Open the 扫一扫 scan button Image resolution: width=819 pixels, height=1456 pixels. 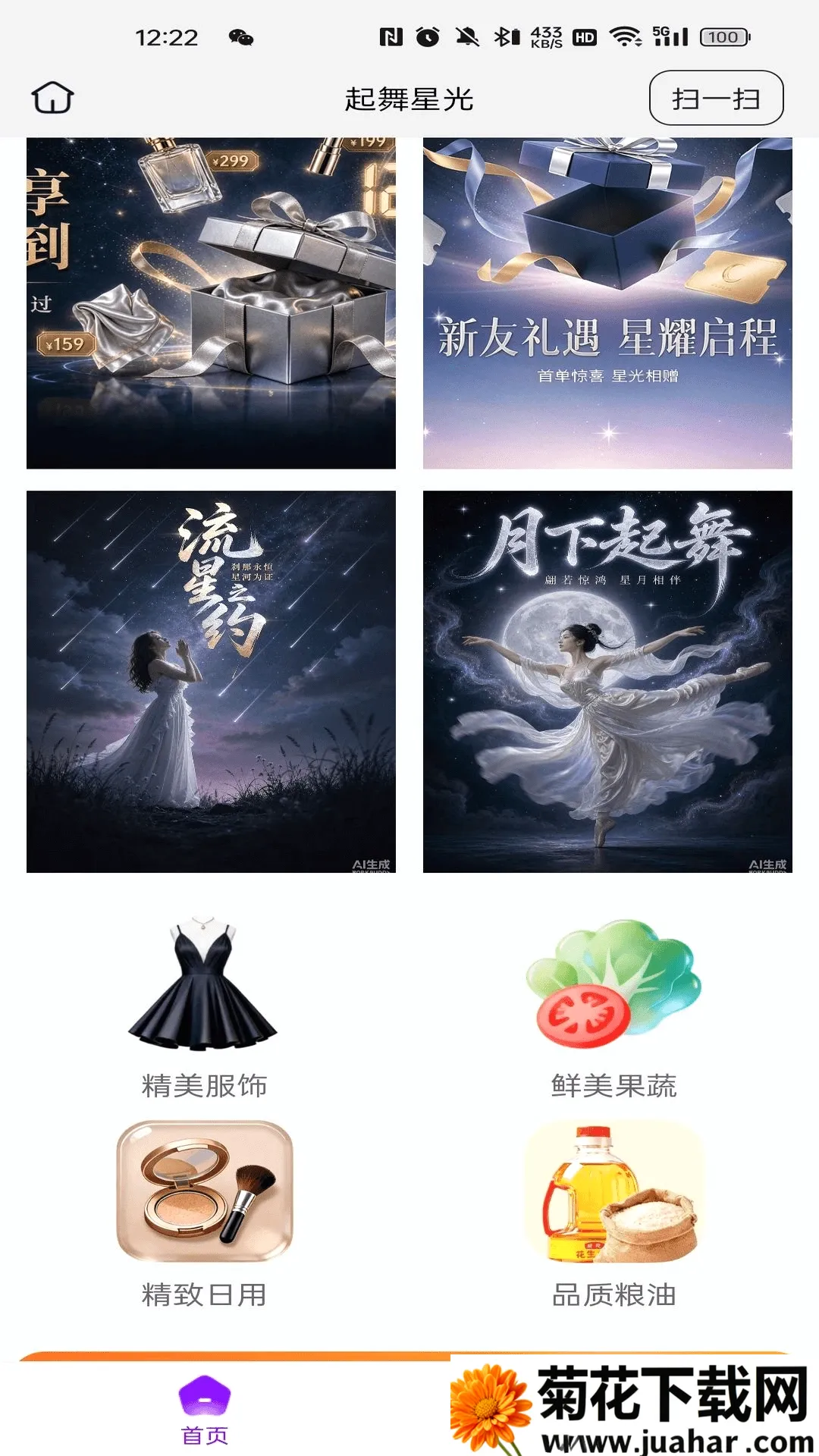[716, 98]
